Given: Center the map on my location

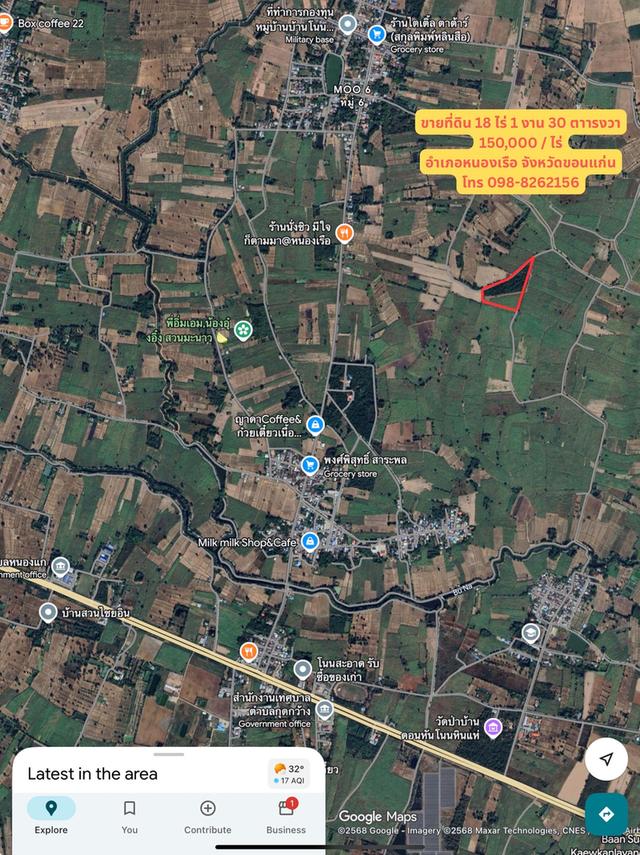Looking at the screenshot, I should pyautogui.click(x=606, y=760).
